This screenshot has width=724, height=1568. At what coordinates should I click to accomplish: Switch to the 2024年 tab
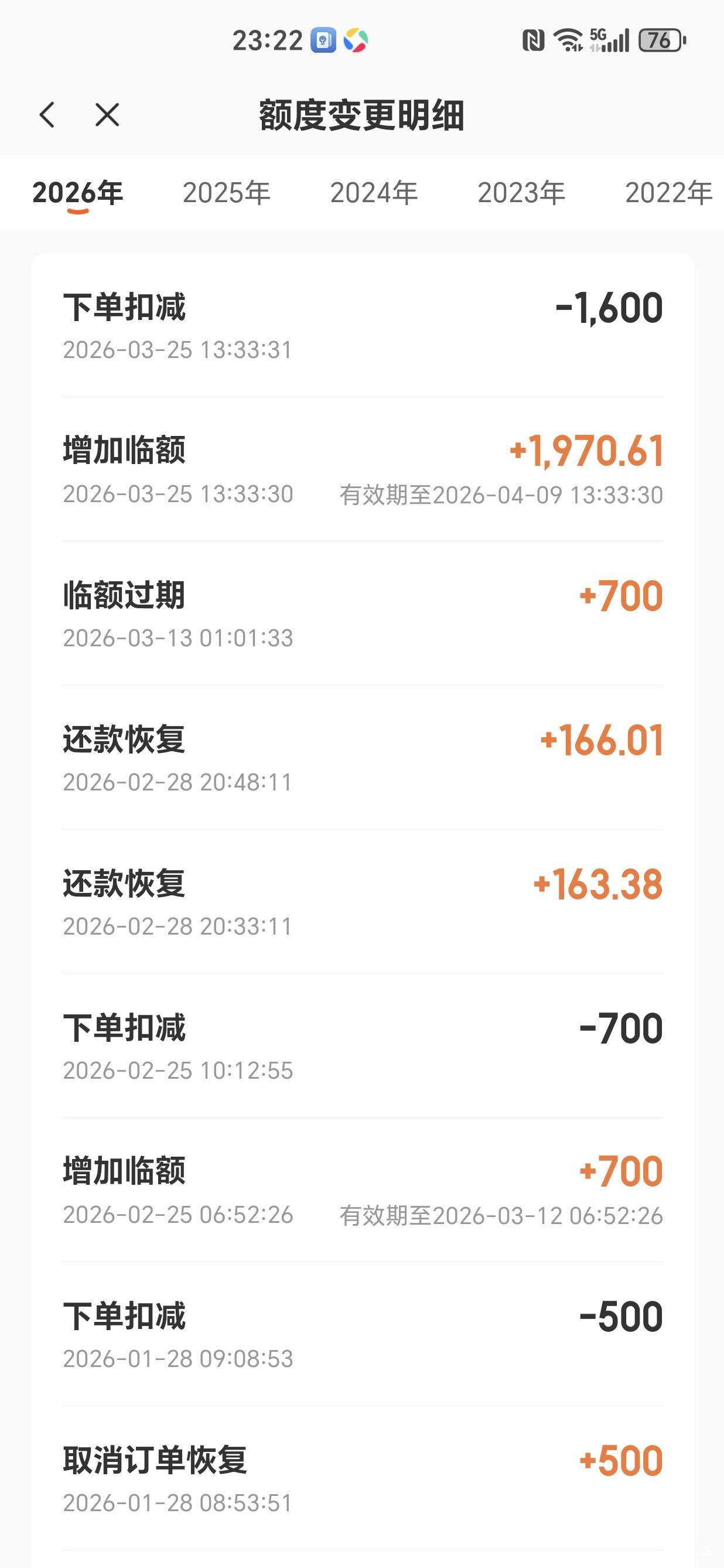(x=374, y=193)
